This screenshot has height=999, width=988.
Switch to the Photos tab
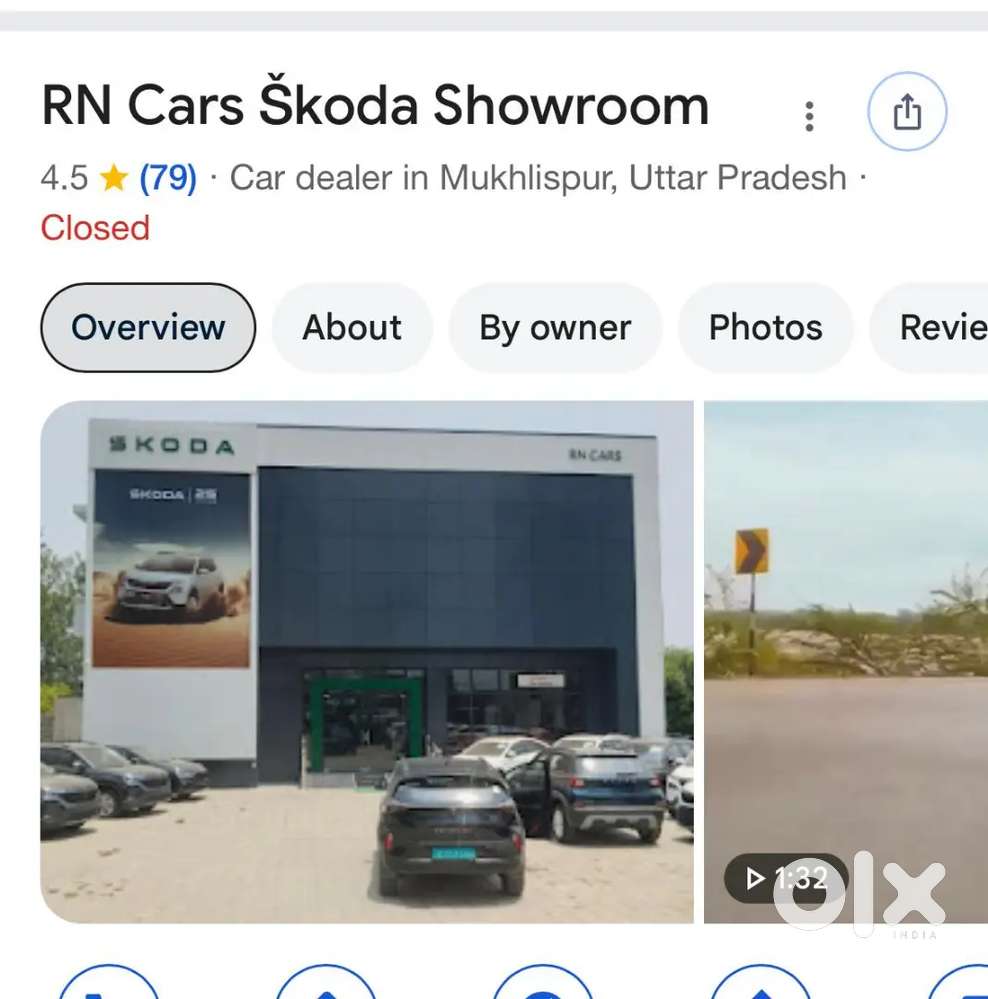tap(766, 327)
